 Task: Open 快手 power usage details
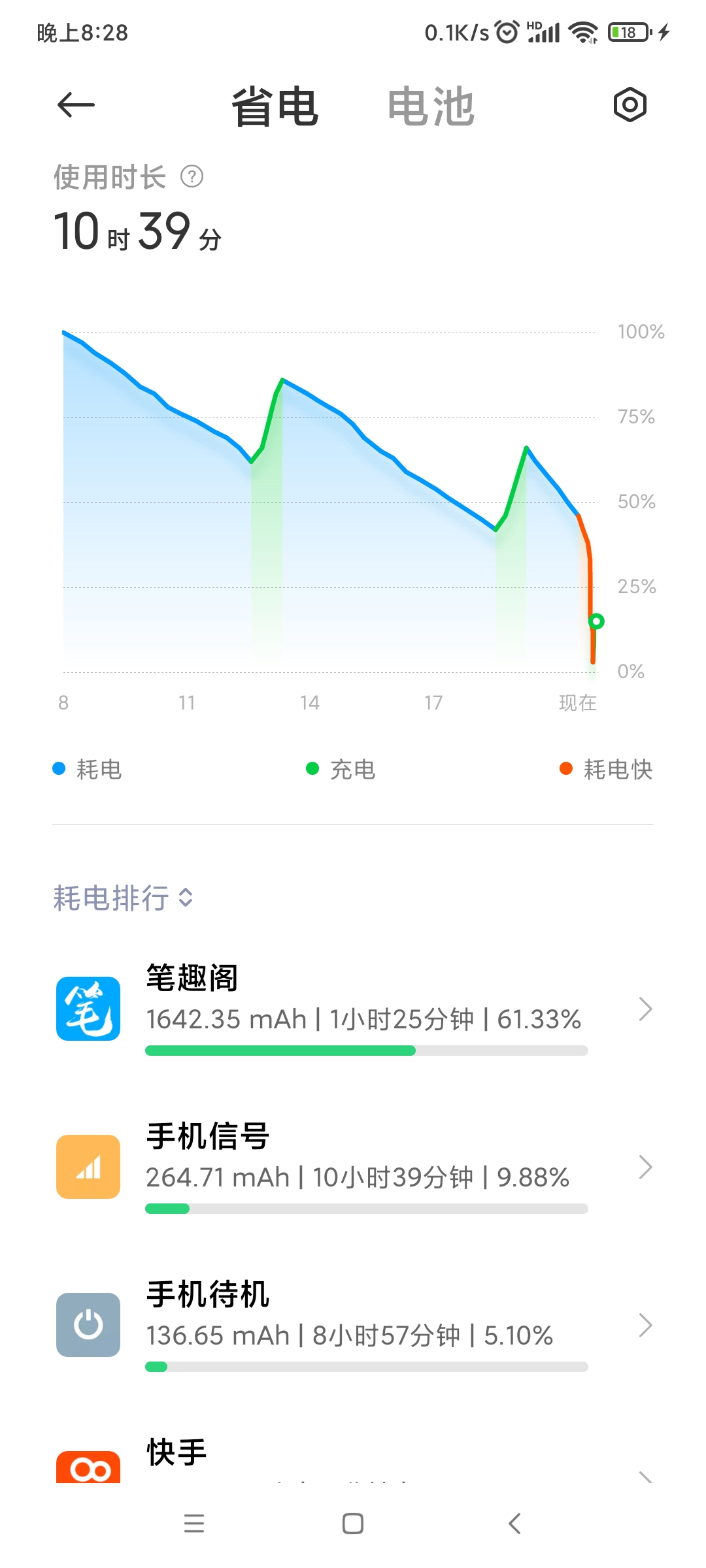(353, 1462)
